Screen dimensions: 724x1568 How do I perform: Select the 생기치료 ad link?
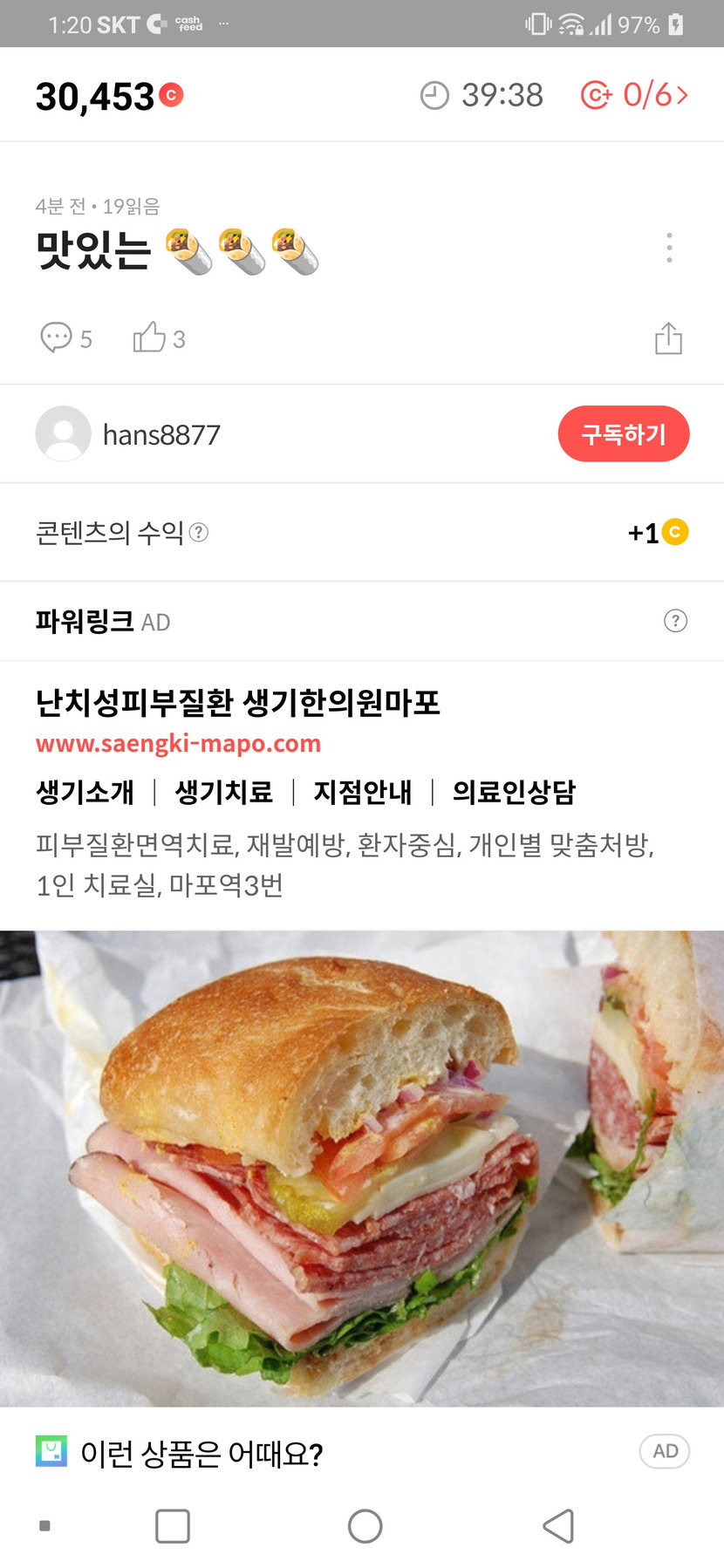click(224, 792)
